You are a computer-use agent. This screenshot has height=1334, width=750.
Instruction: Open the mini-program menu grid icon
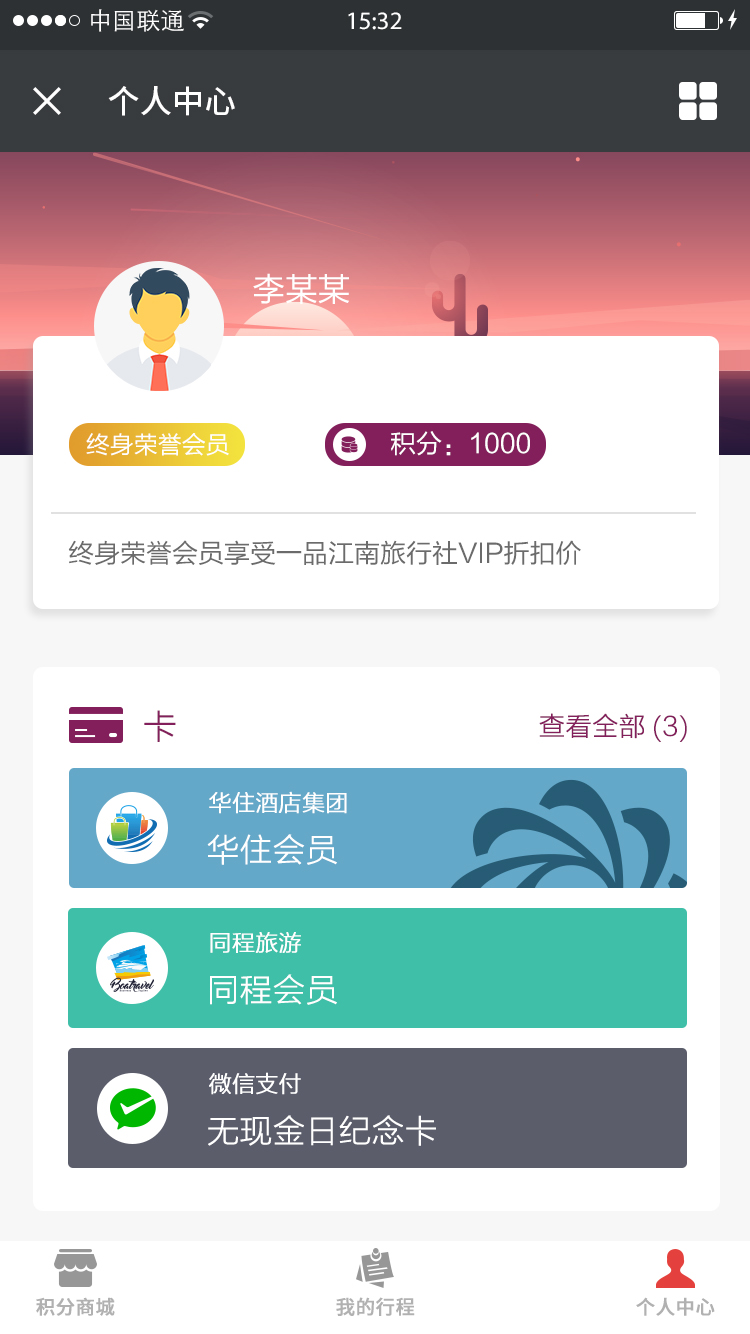(697, 100)
